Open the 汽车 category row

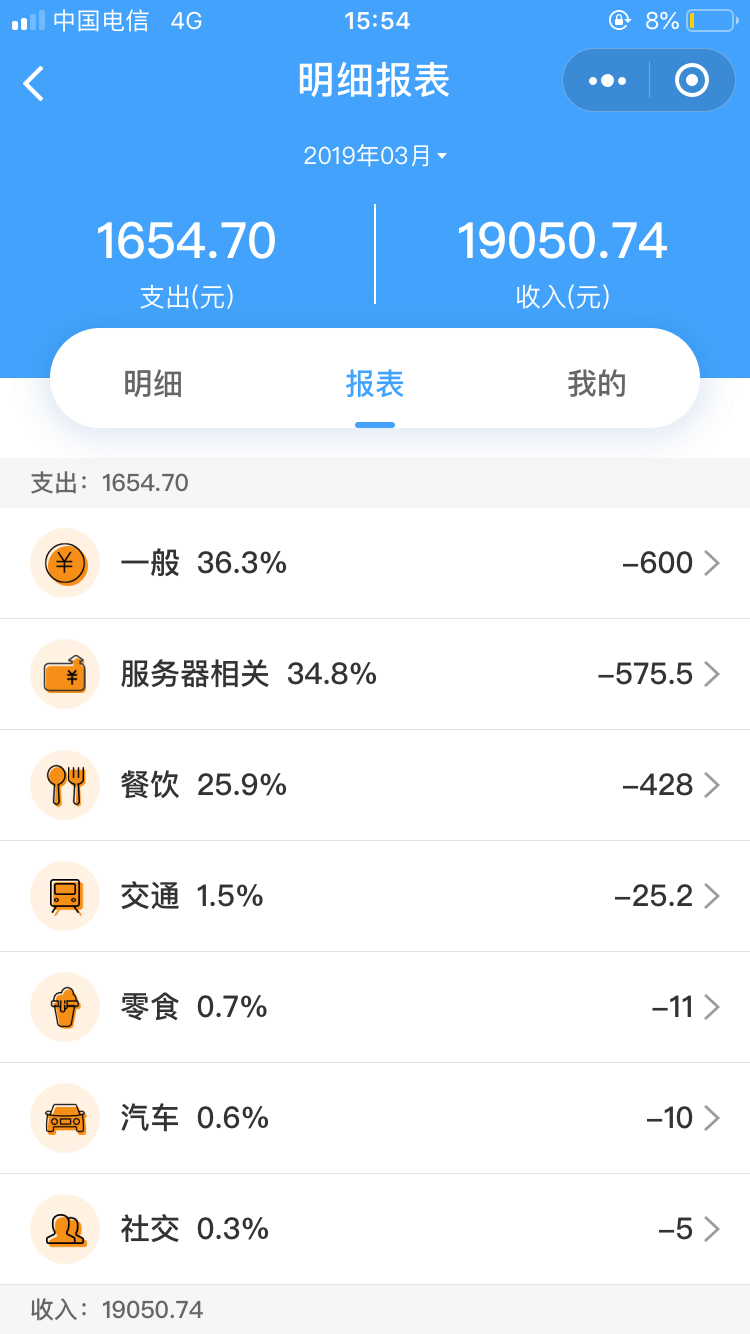(375, 1118)
